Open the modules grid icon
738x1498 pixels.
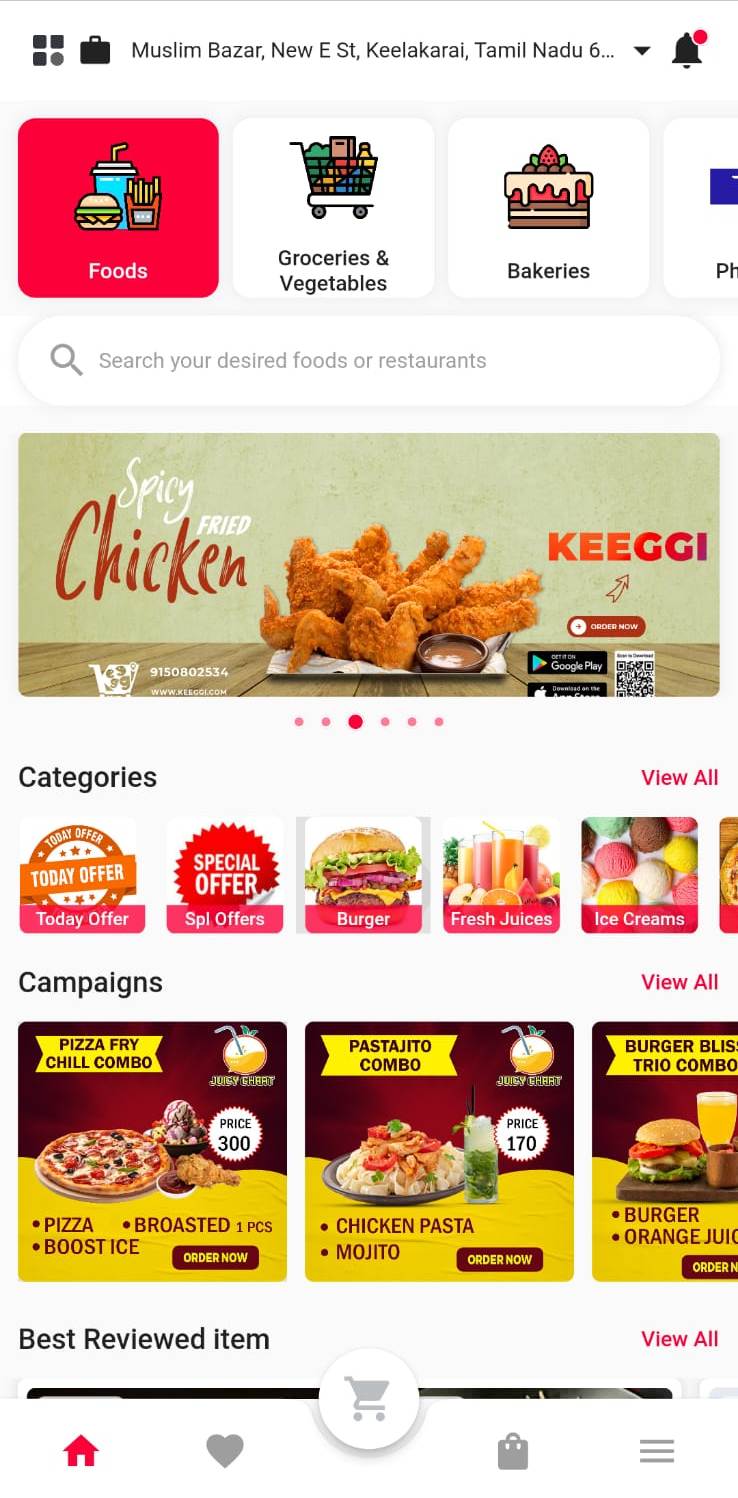(48, 50)
